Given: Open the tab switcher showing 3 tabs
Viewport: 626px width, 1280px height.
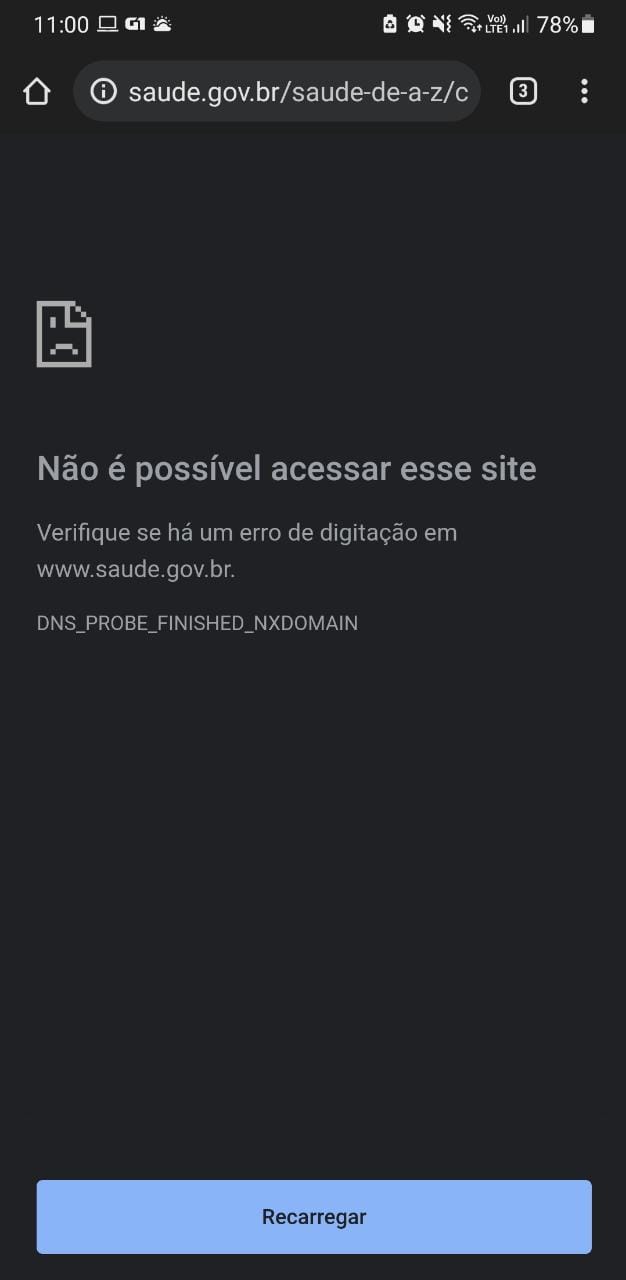Looking at the screenshot, I should pyautogui.click(x=523, y=92).
